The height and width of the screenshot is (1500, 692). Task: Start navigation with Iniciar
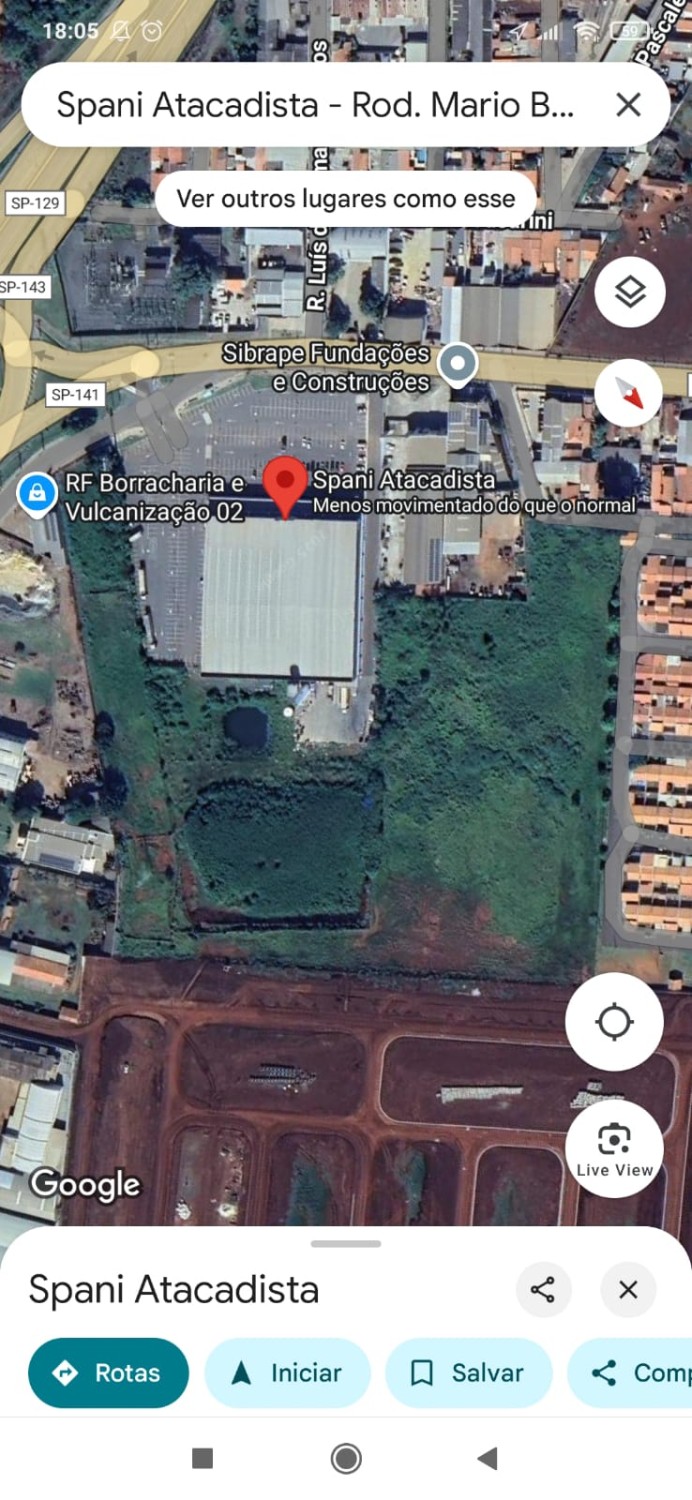pyautogui.click(x=287, y=1373)
